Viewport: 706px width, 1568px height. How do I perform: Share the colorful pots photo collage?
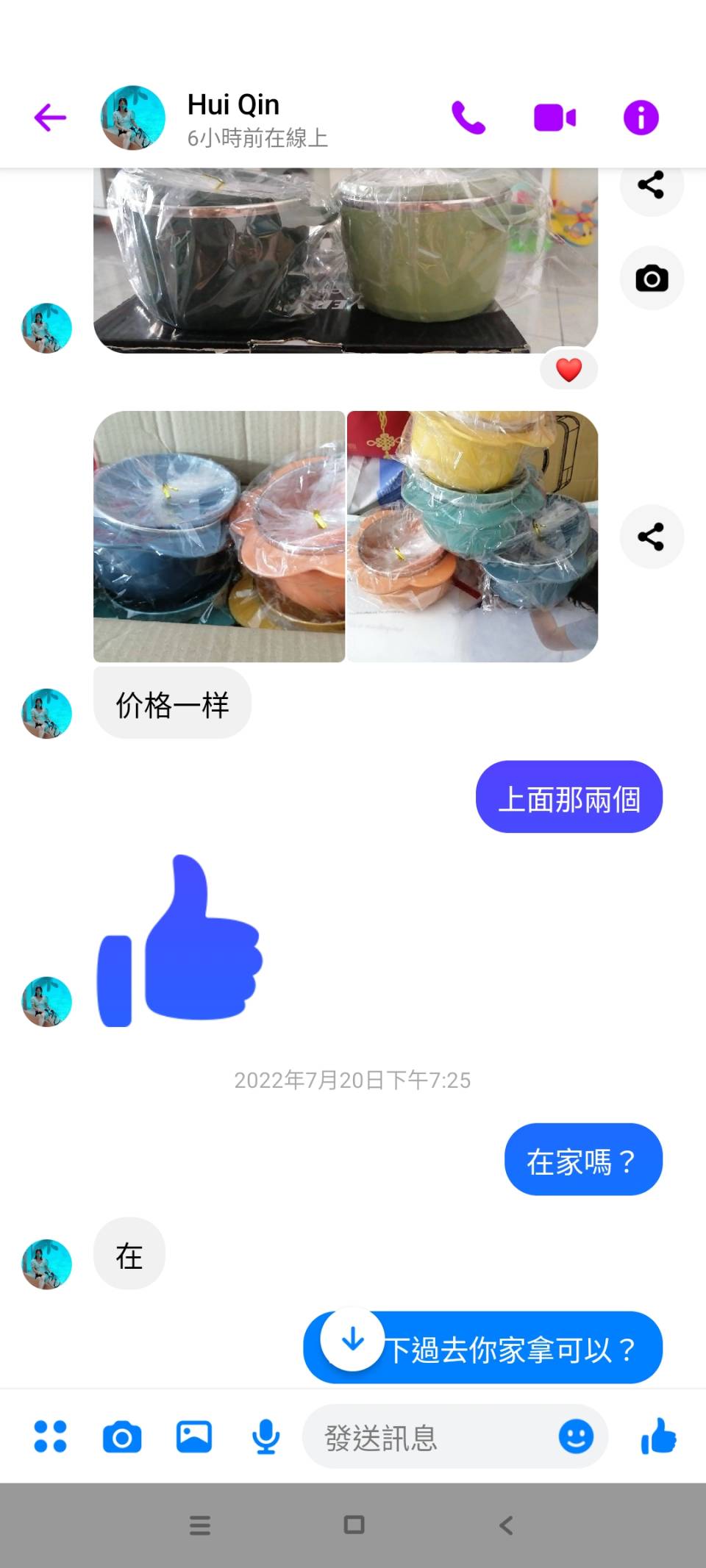click(652, 537)
